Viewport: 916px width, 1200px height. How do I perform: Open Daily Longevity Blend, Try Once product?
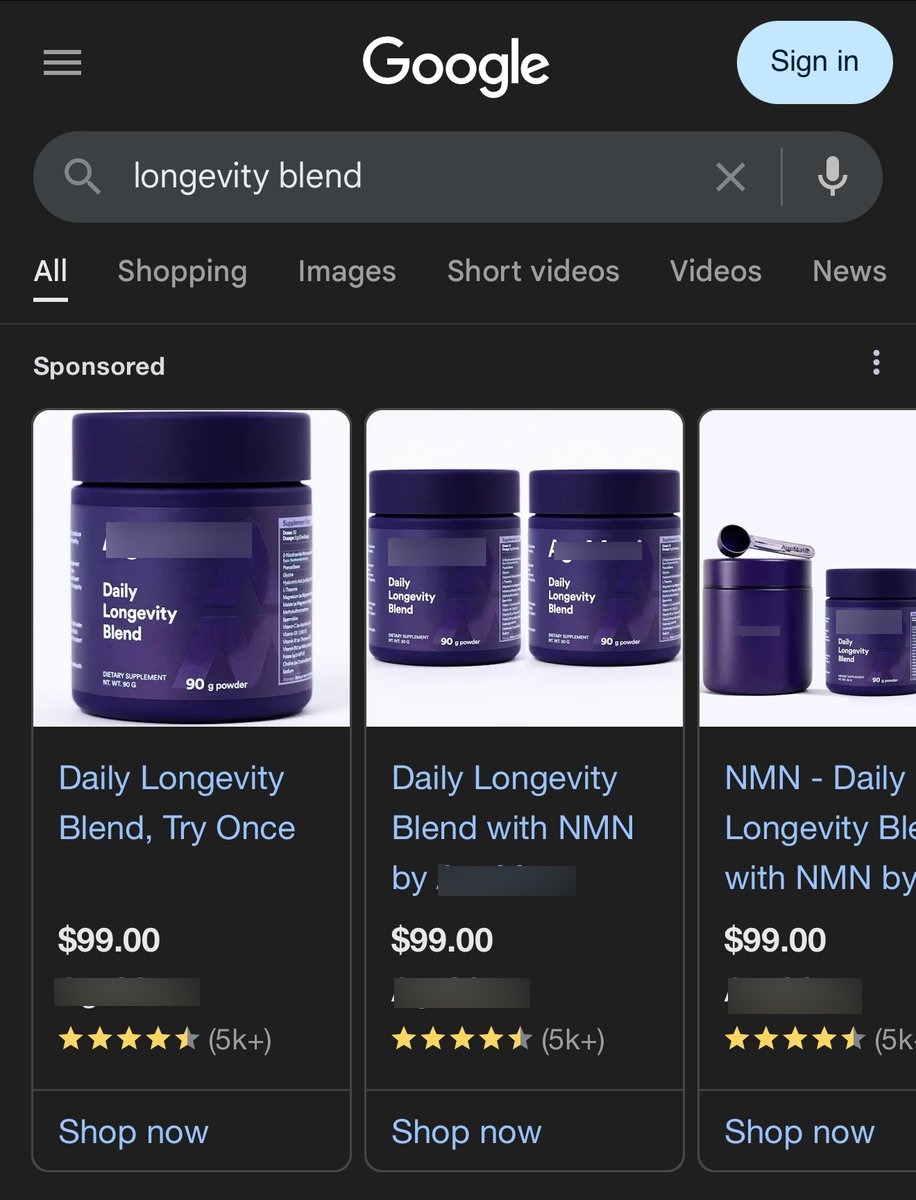[x=177, y=803]
